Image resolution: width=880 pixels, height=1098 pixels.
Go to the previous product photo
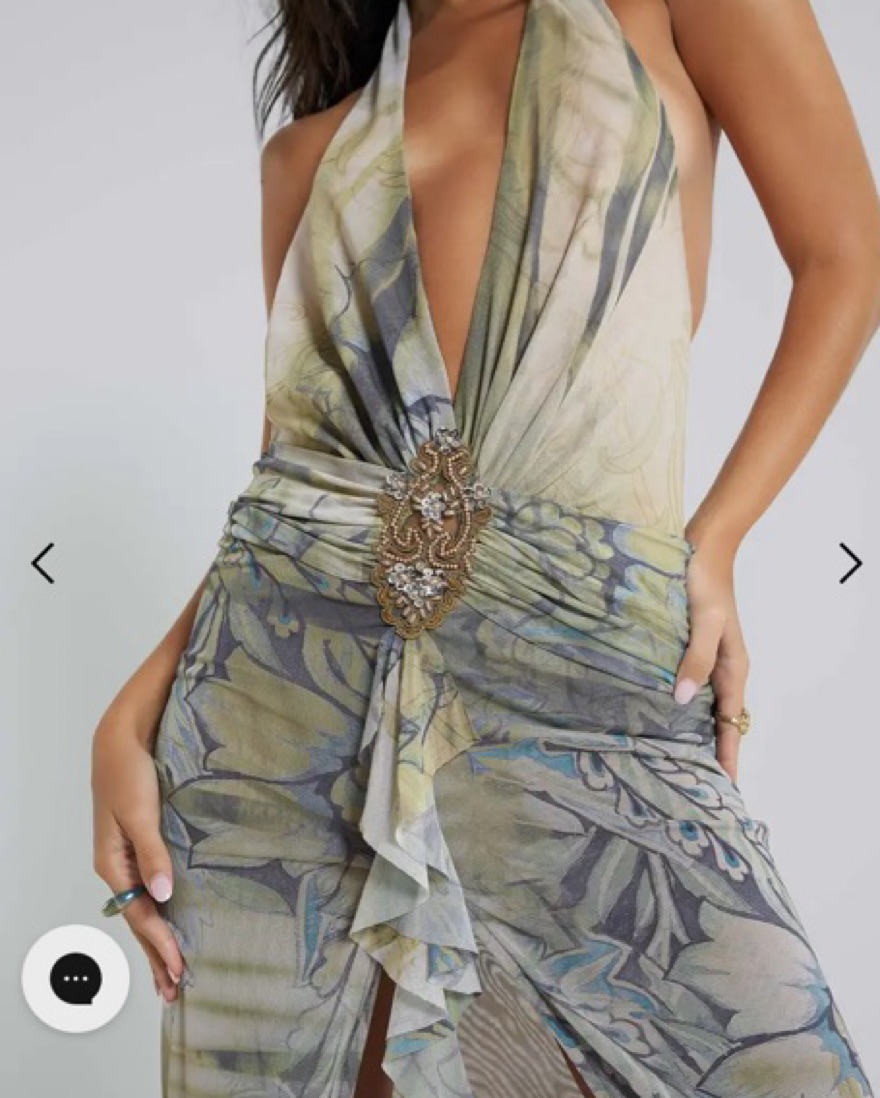(42, 563)
